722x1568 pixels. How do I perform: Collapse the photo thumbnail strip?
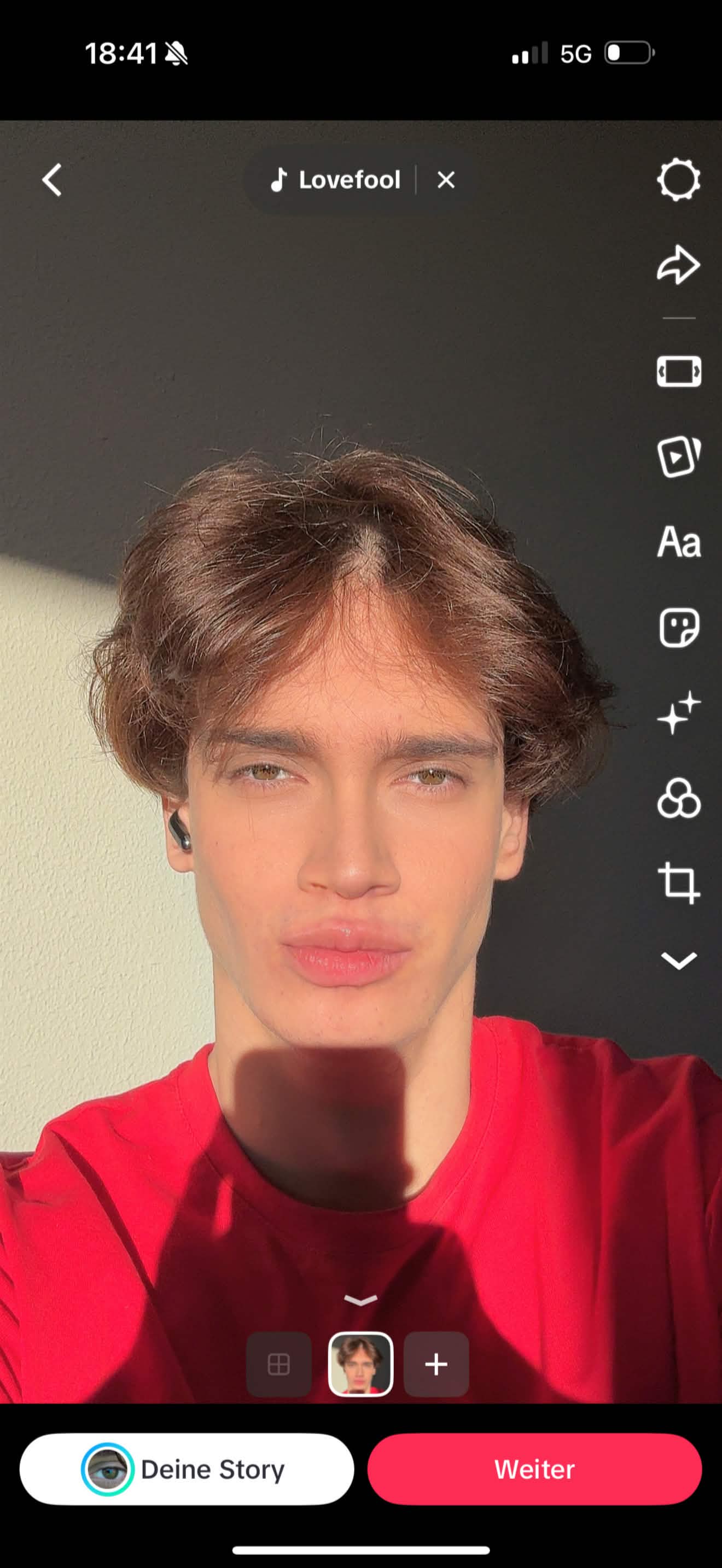[x=360, y=1301]
